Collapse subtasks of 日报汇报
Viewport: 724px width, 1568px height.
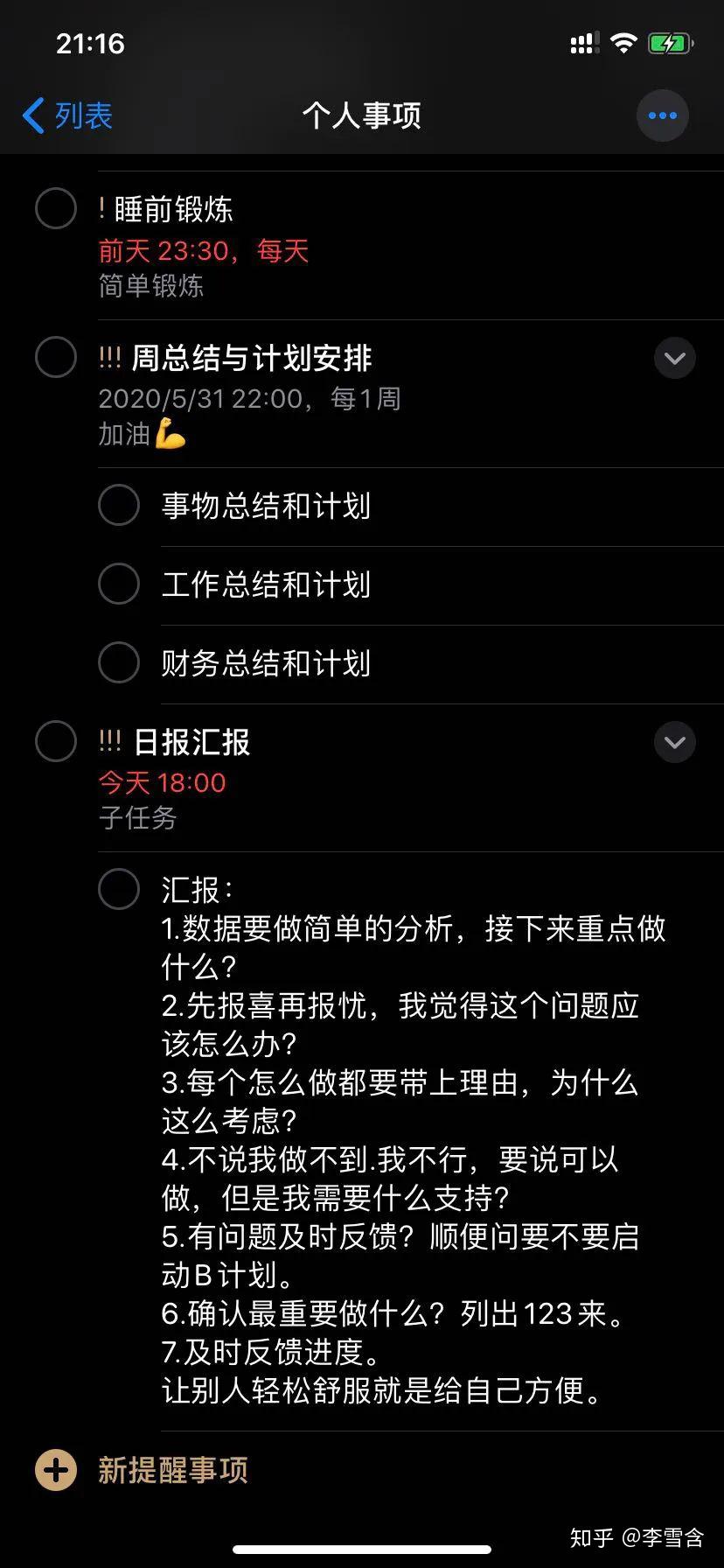[x=674, y=742]
